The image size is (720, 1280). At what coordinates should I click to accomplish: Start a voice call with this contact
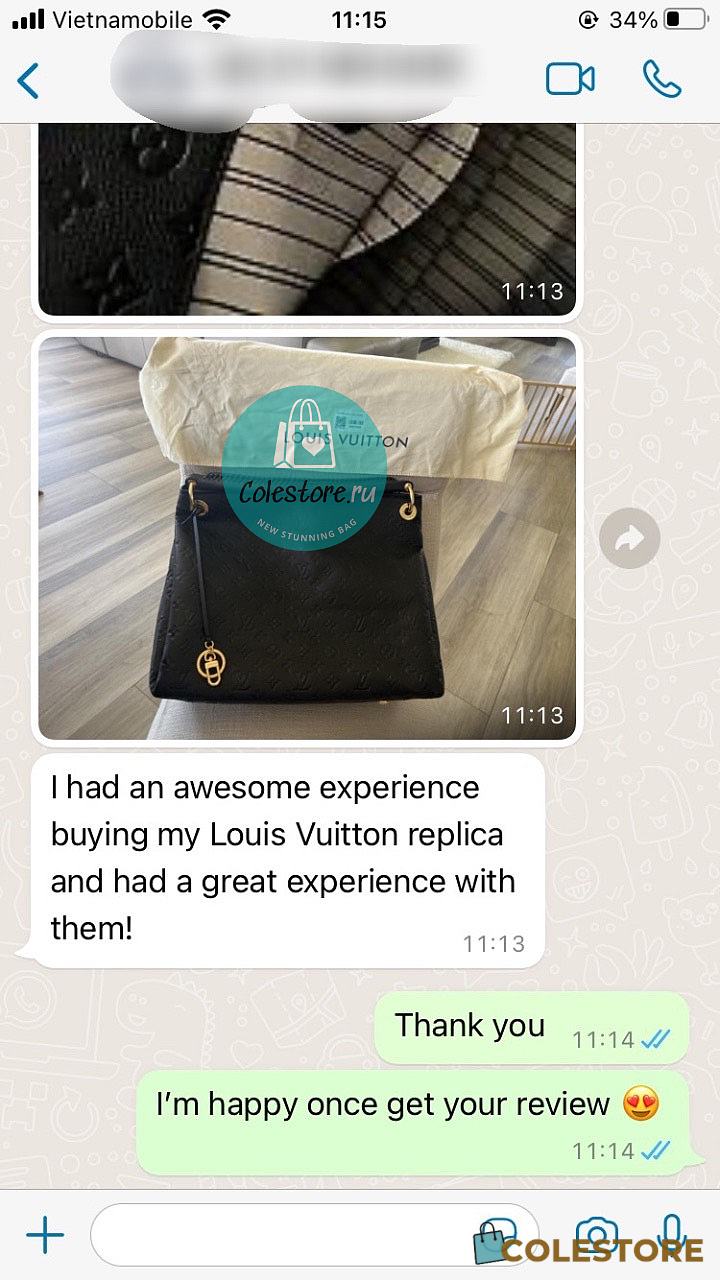[x=661, y=79]
